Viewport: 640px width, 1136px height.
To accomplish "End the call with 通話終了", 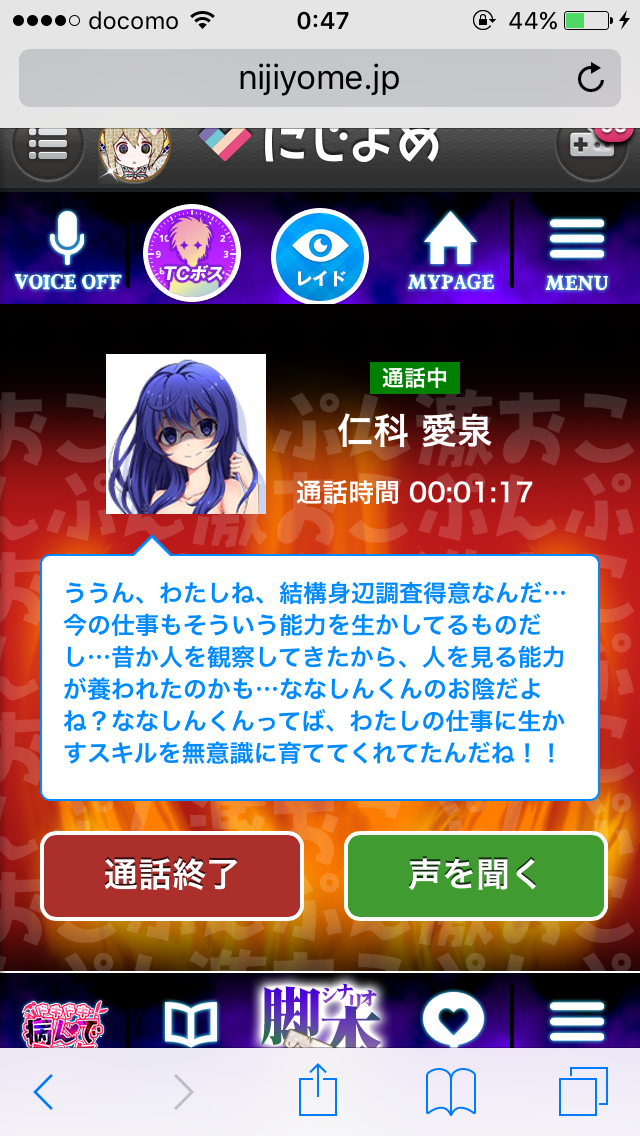I will click(171, 876).
